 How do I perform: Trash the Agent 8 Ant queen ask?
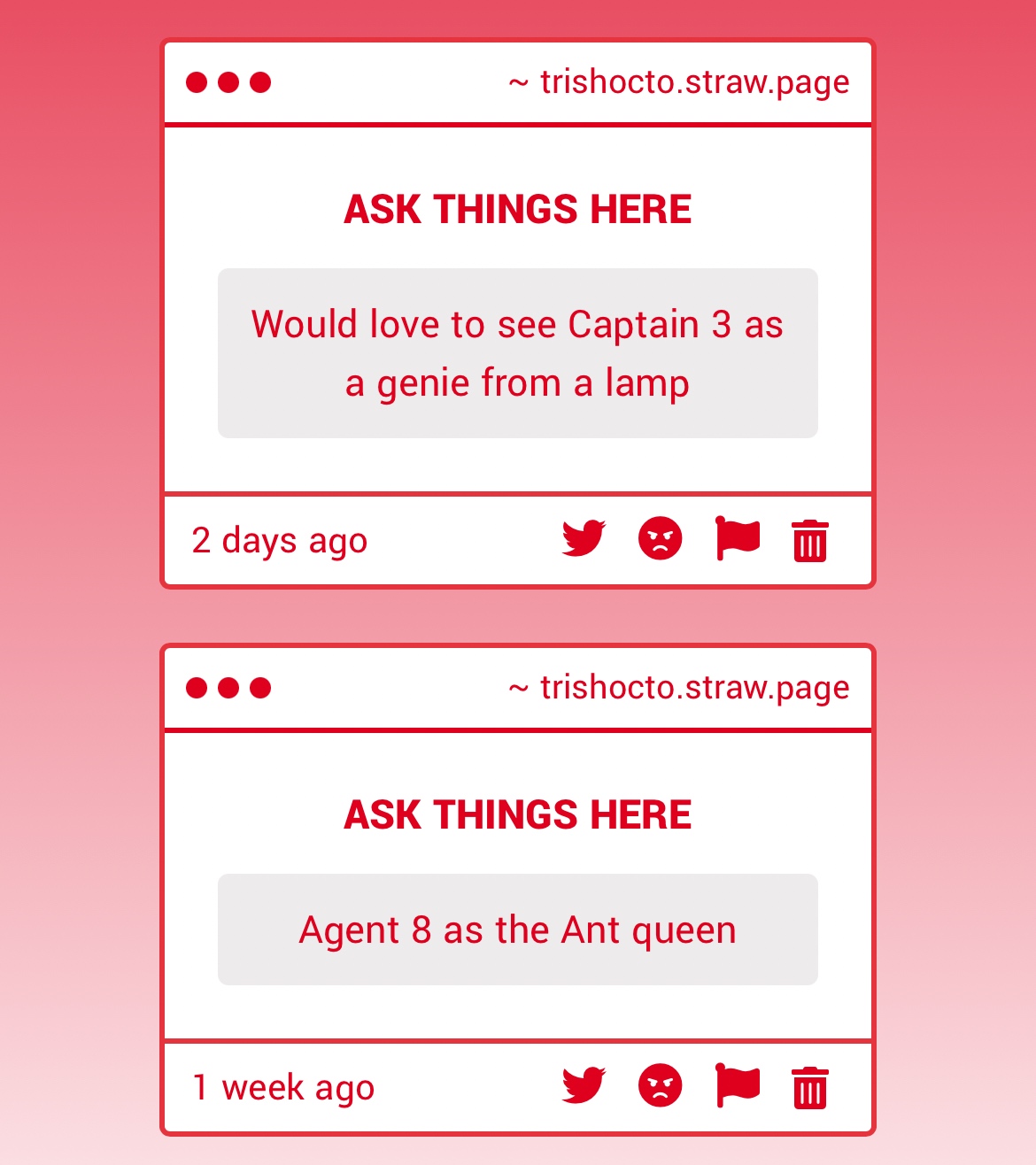click(809, 1088)
